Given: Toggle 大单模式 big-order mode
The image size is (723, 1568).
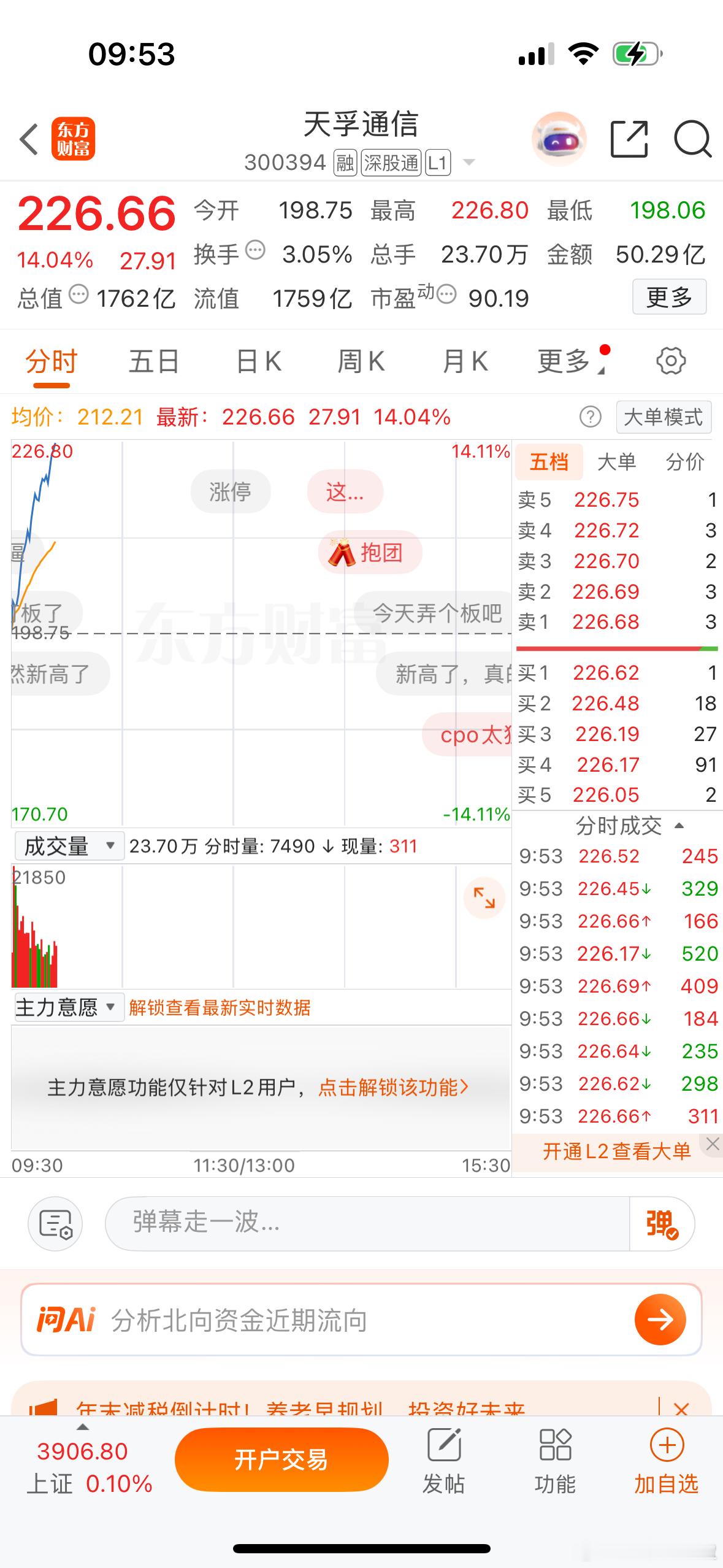Looking at the screenshot, I should (x=664, y=417).
